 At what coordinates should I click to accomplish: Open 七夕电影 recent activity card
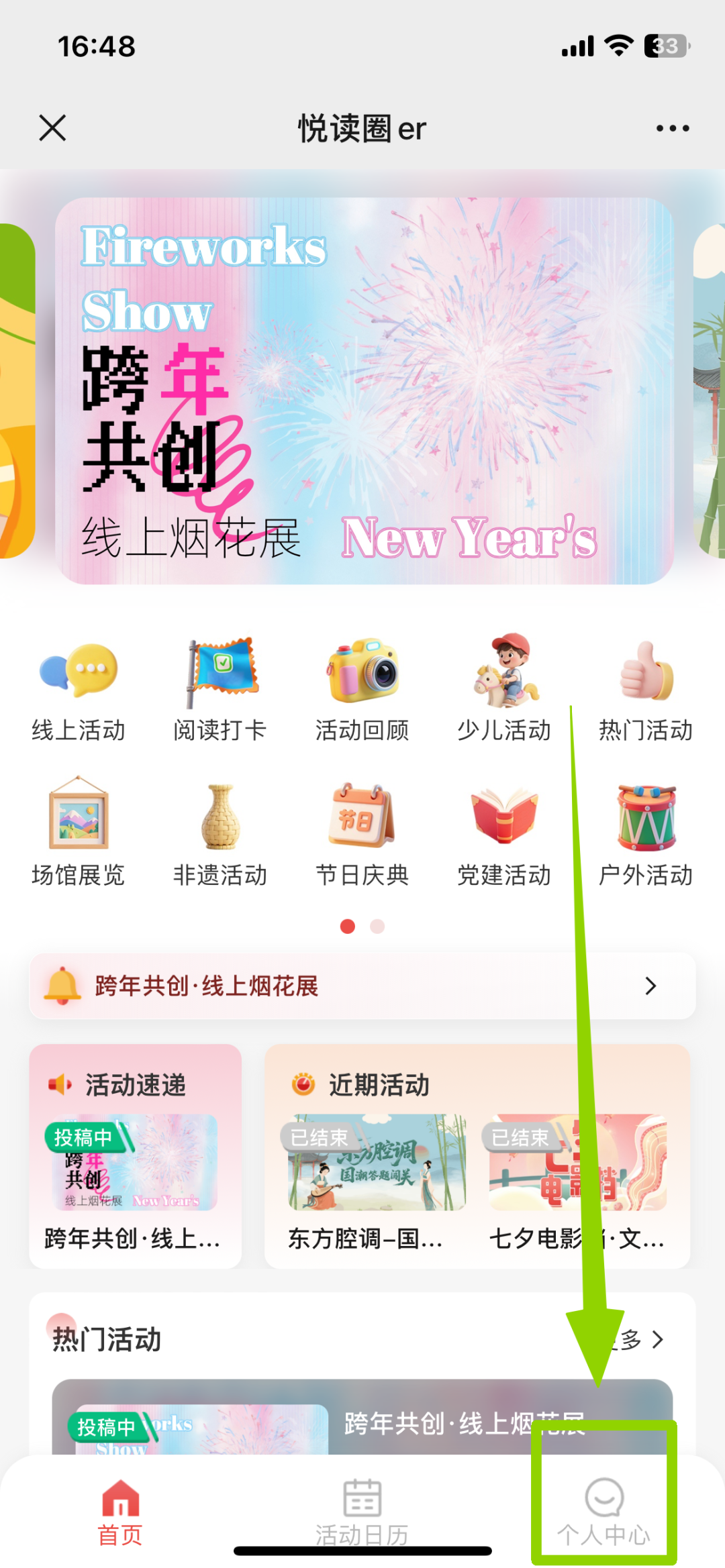click(577, 1181)
